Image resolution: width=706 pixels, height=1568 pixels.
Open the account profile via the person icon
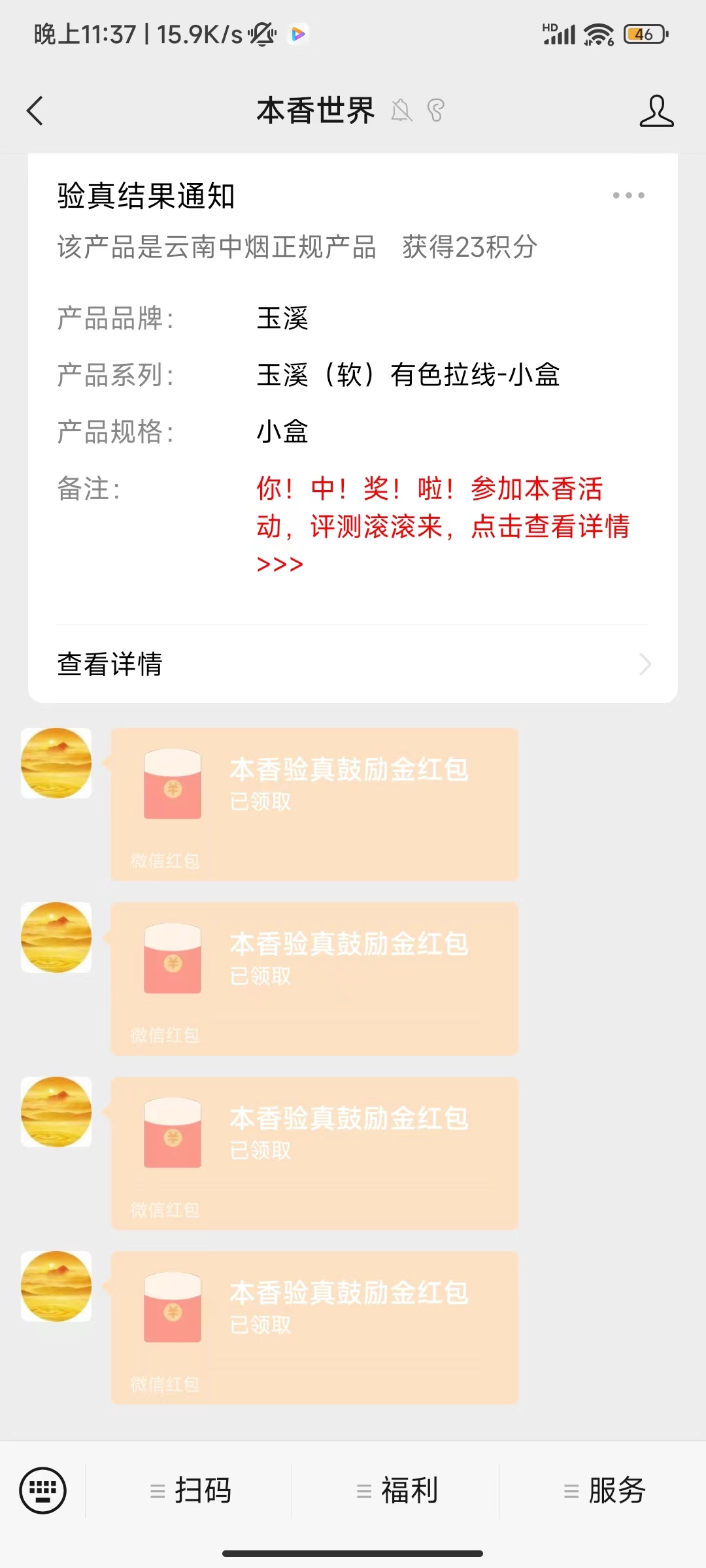[x=657, y=110]
